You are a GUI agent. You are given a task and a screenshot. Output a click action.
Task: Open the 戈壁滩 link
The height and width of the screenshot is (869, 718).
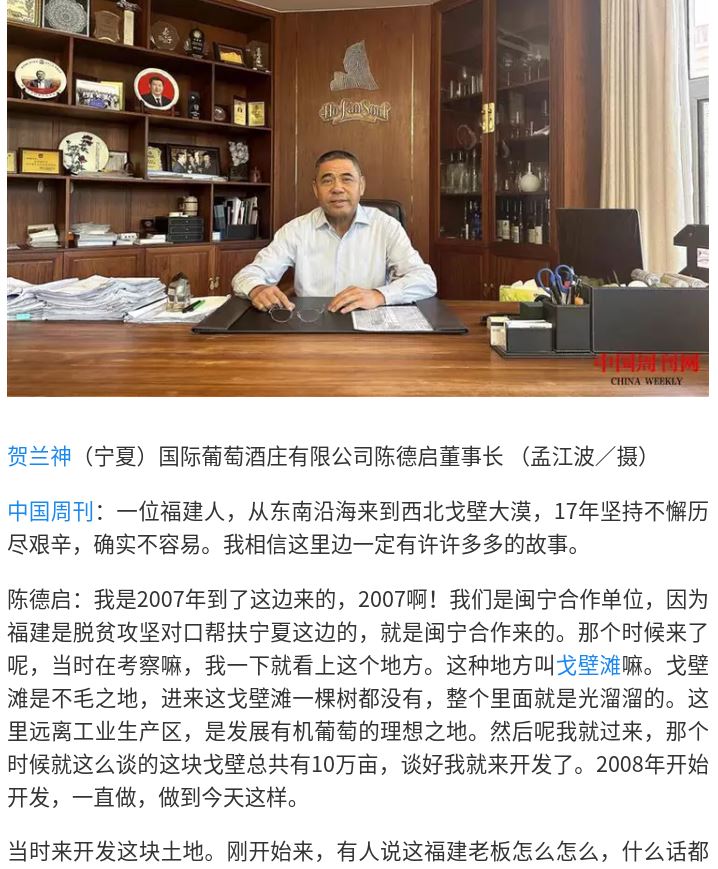click(589, 665)
